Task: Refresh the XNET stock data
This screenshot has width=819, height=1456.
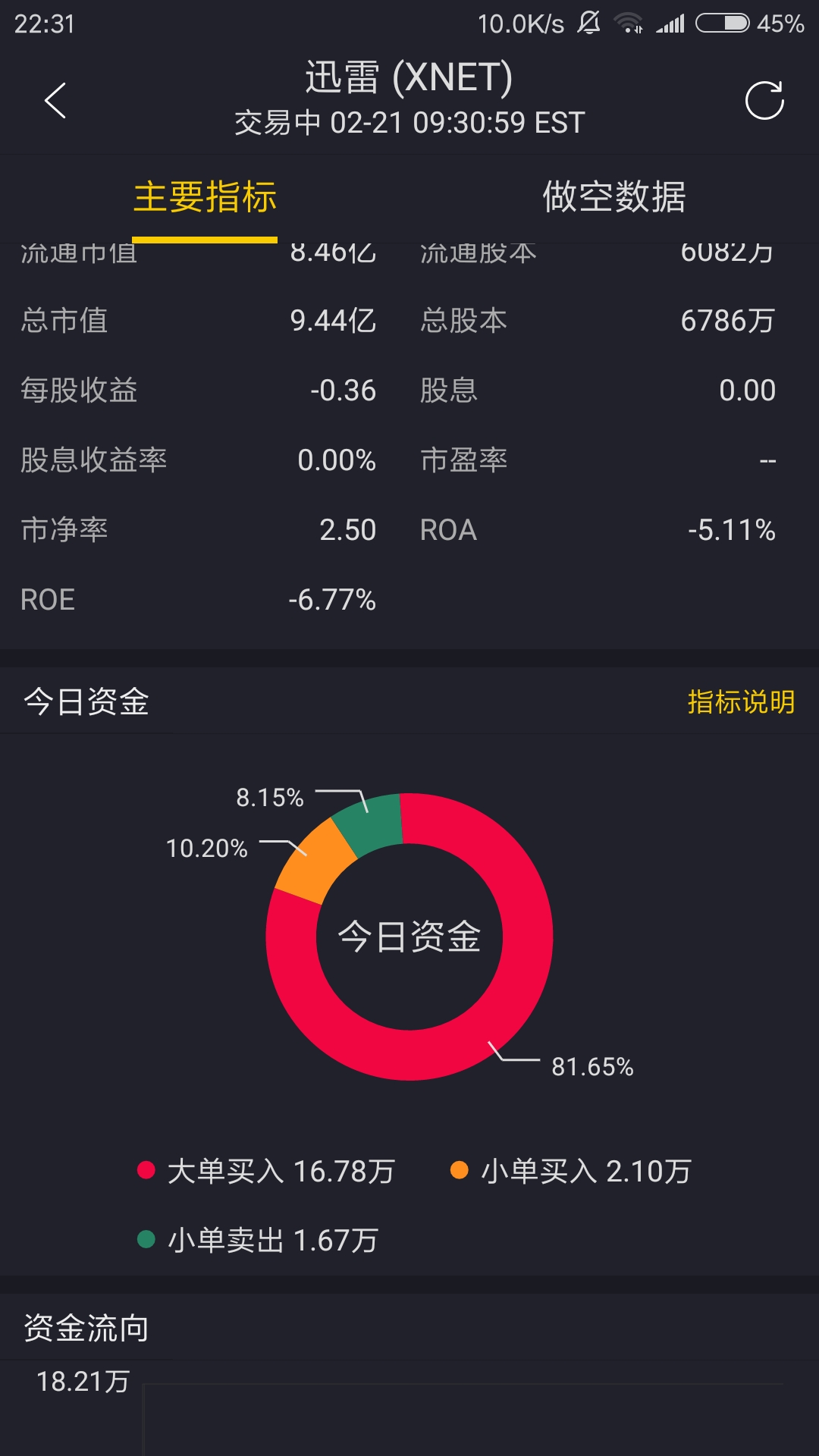Action: 764,100
